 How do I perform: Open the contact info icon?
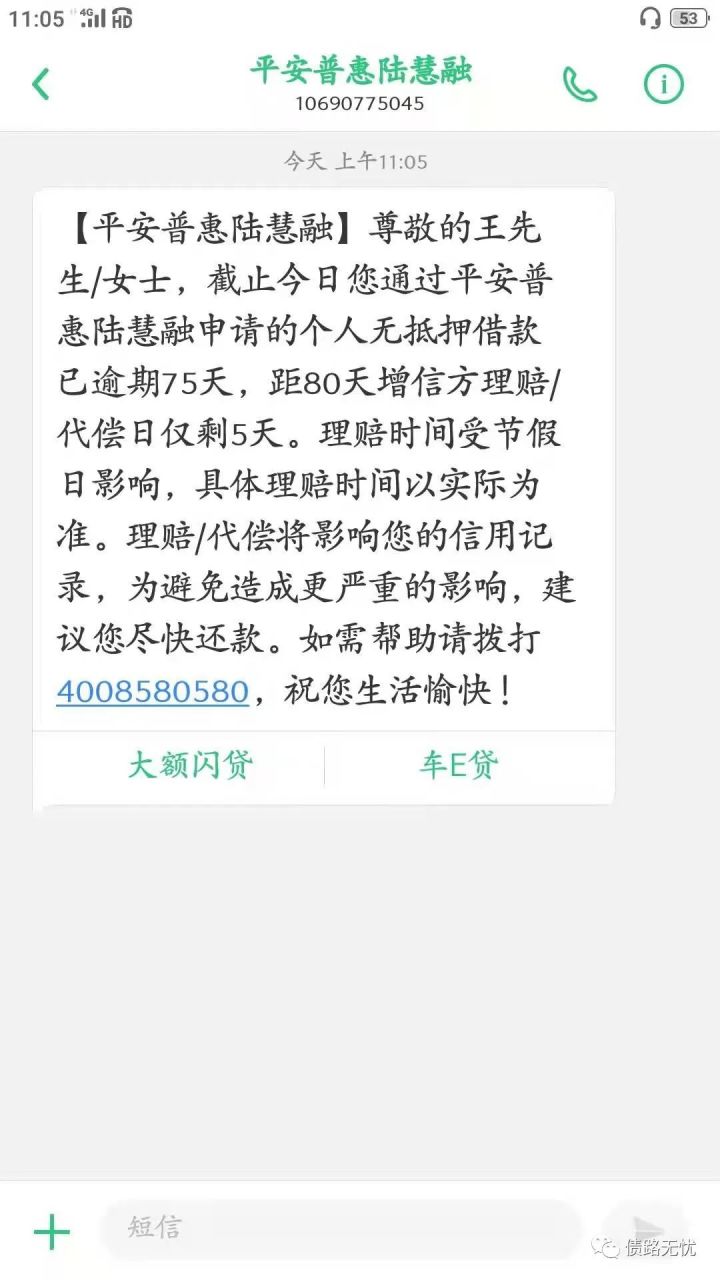(x=663, y=85)
